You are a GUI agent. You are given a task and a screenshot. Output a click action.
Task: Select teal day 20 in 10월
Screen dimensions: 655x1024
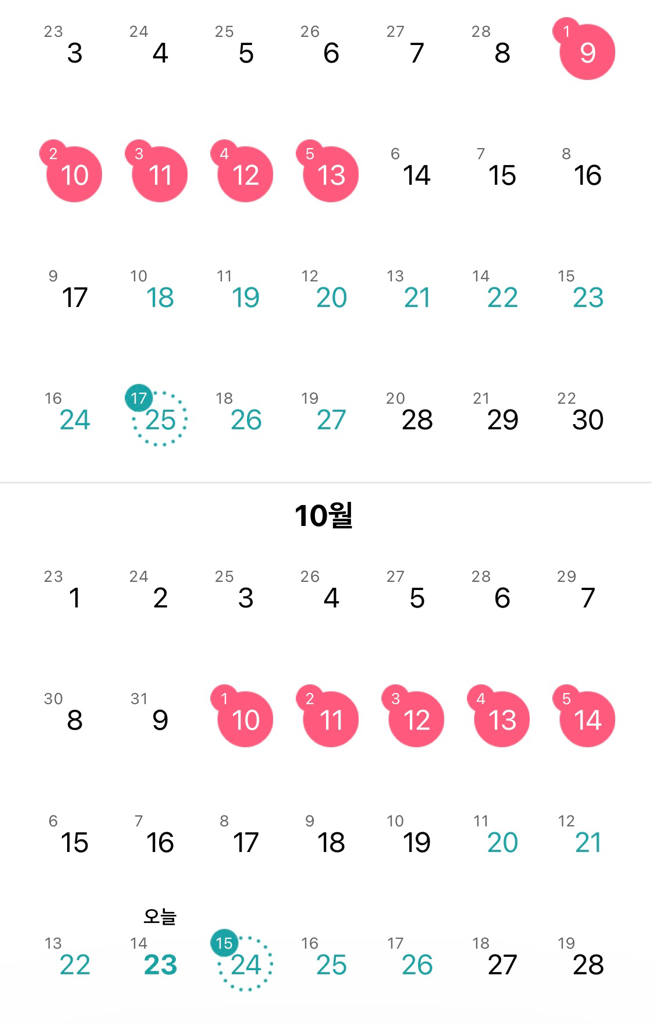click(x=502, y=842)
